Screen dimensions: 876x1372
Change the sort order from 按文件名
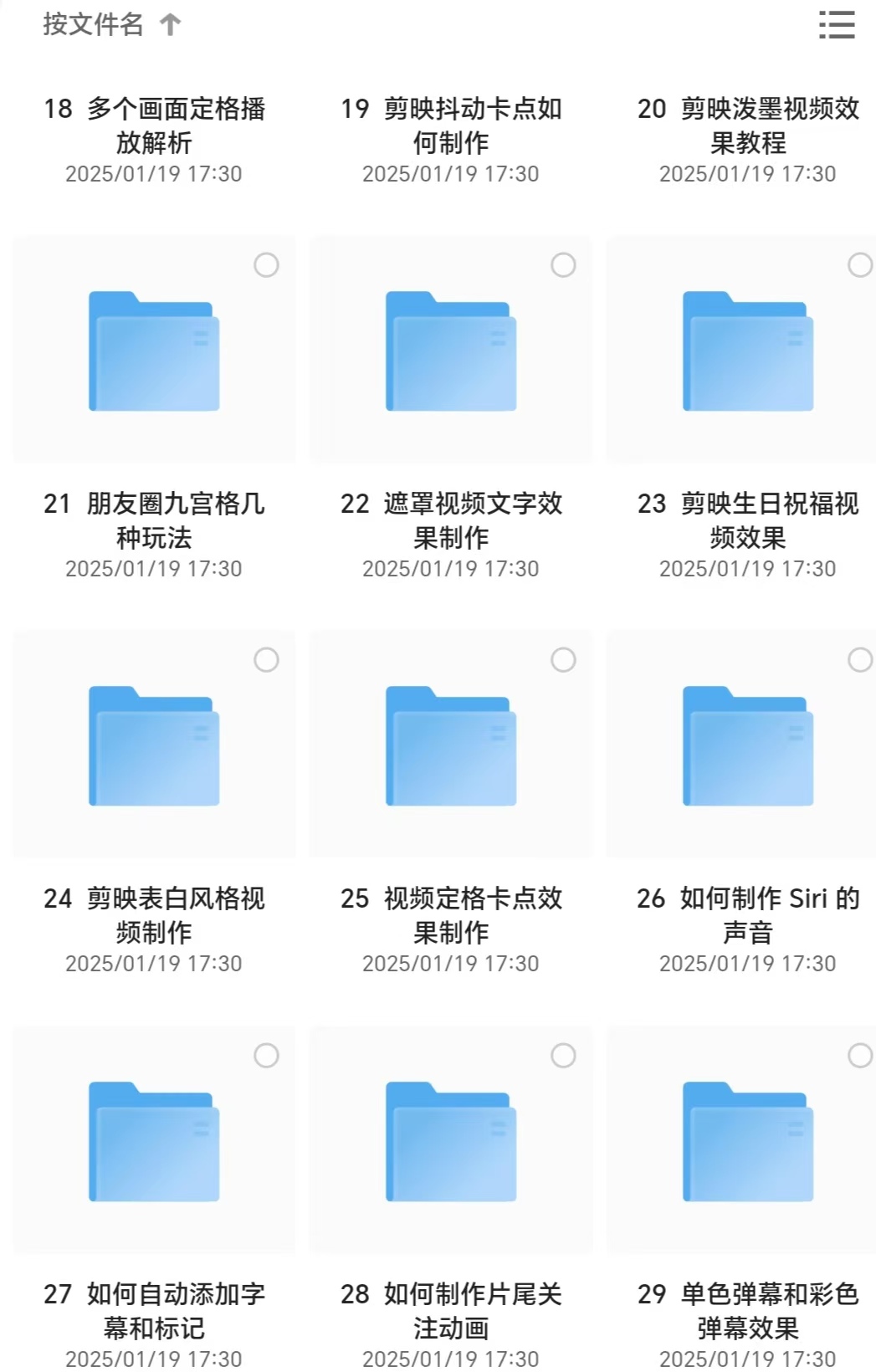click(111, 24)
